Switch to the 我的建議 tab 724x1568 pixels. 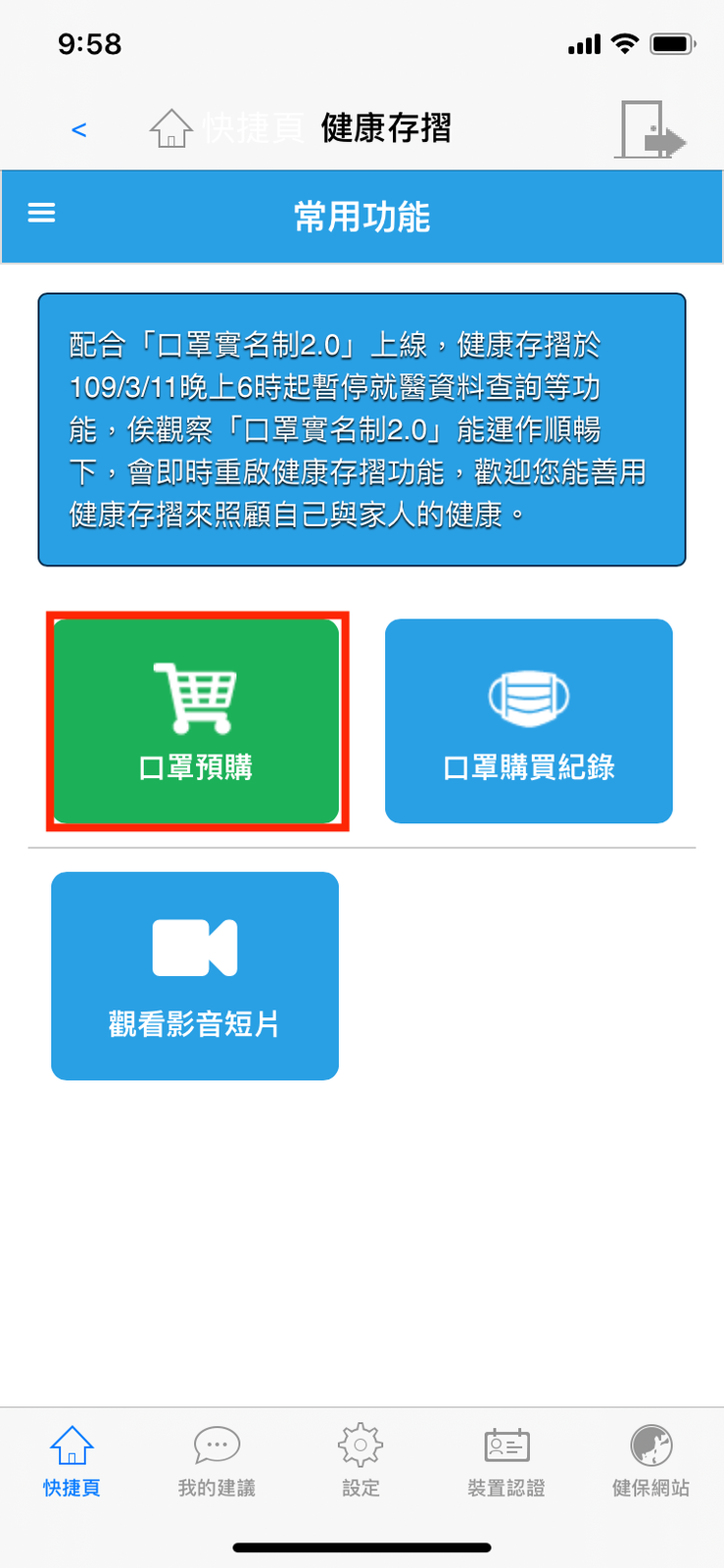[x=217, y=1461]
